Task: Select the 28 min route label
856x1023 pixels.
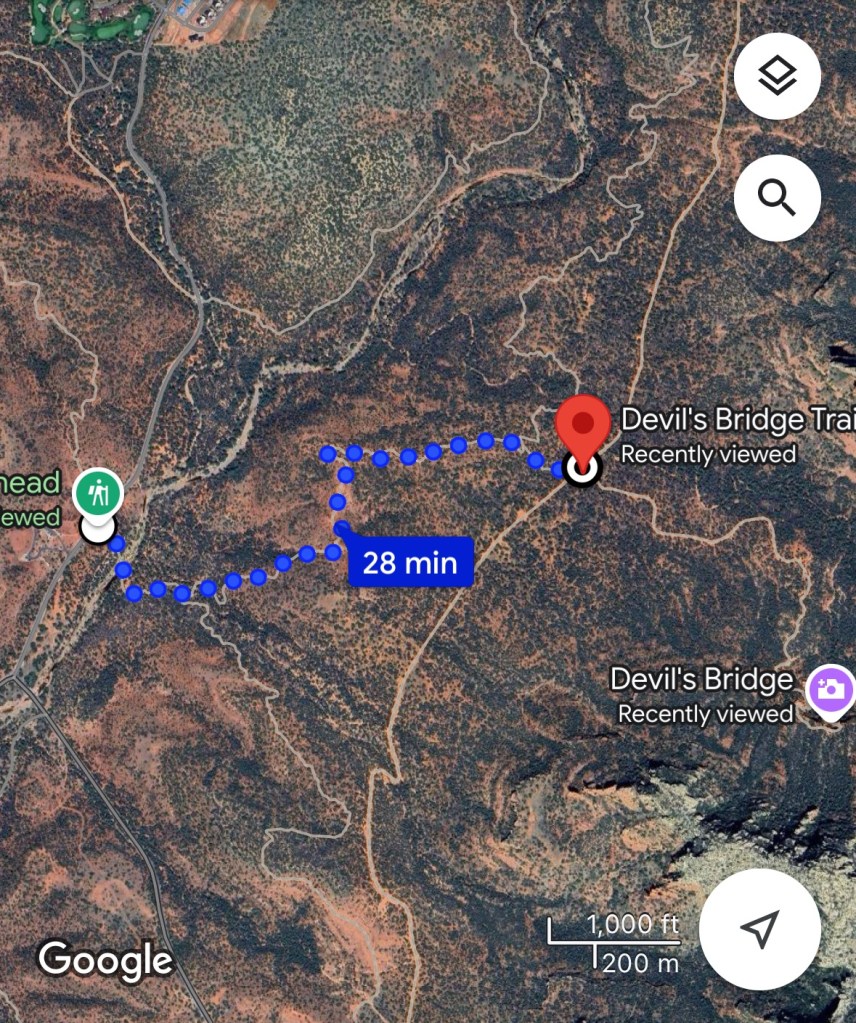Action: click(x=410, y=562)
